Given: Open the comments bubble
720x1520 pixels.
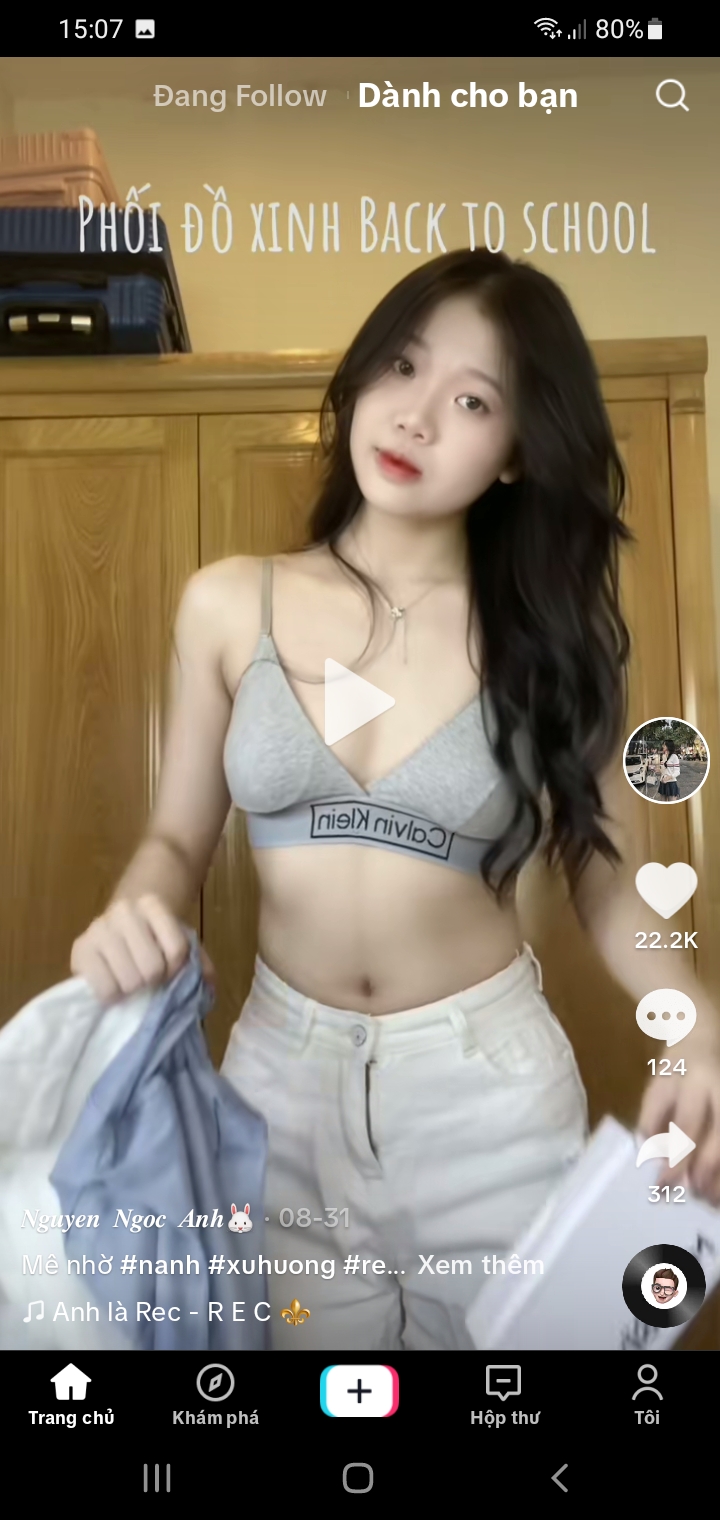Looking at the screenshot, I should [x=666, y=1019].
